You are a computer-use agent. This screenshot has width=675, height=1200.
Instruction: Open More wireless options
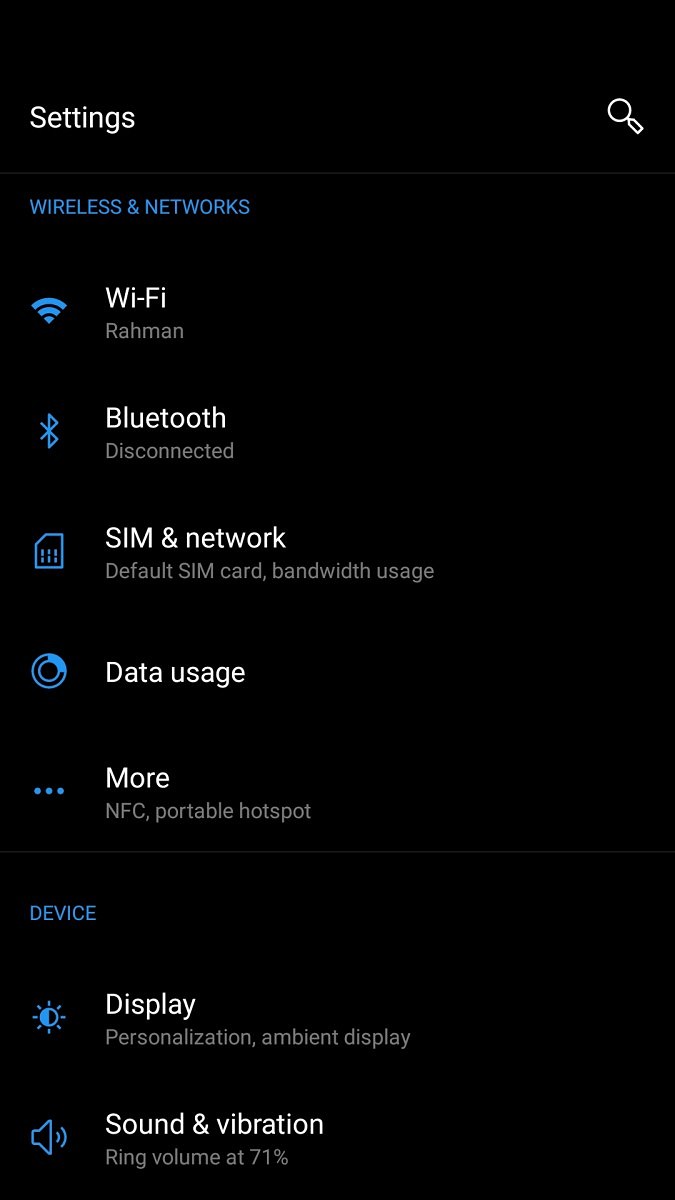point(337,792)
